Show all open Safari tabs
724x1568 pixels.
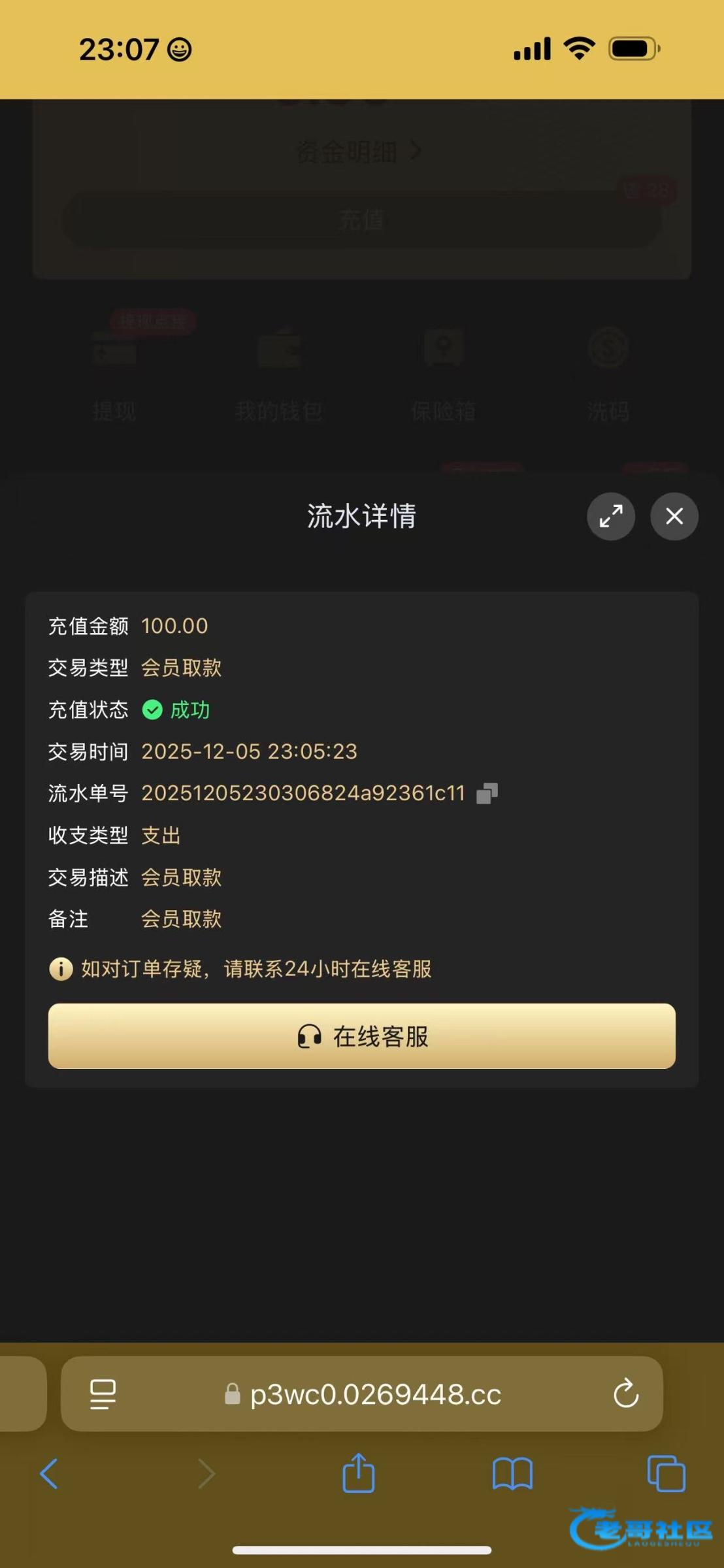[666, 1474]
